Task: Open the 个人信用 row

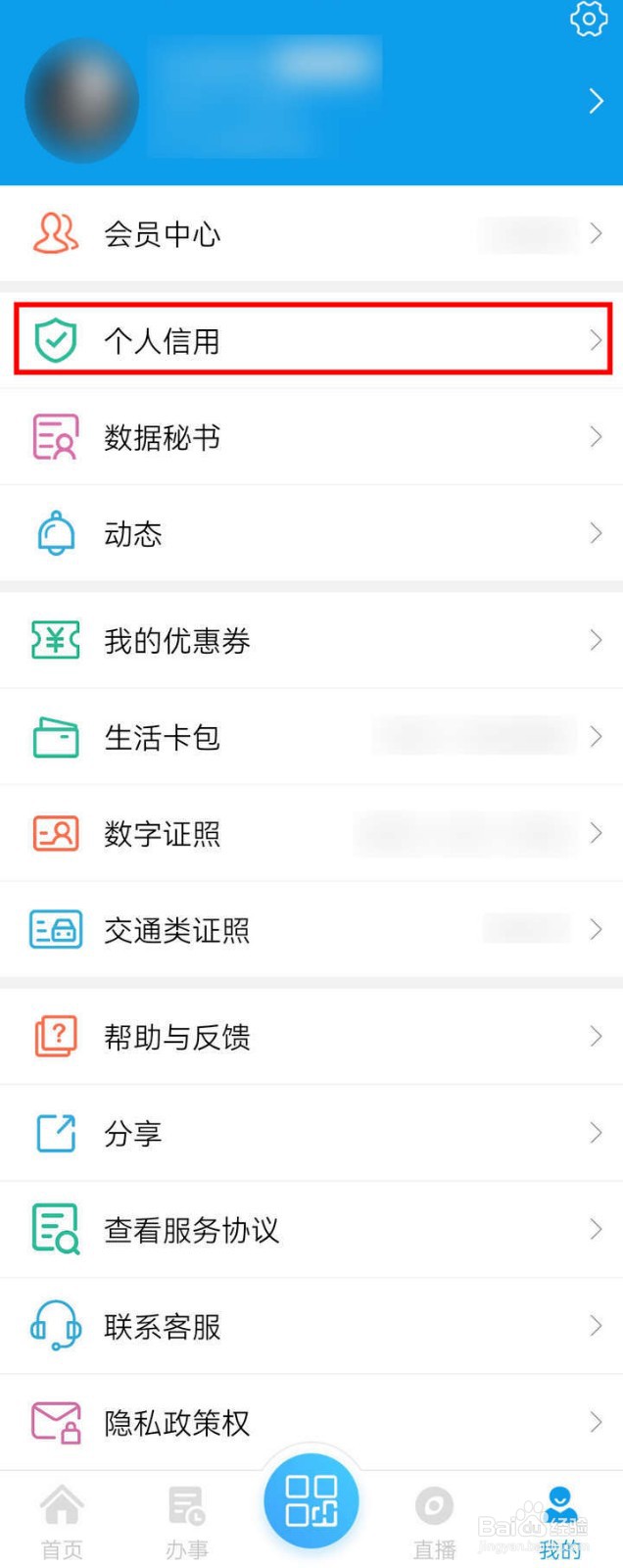Action: pos(311,340)
